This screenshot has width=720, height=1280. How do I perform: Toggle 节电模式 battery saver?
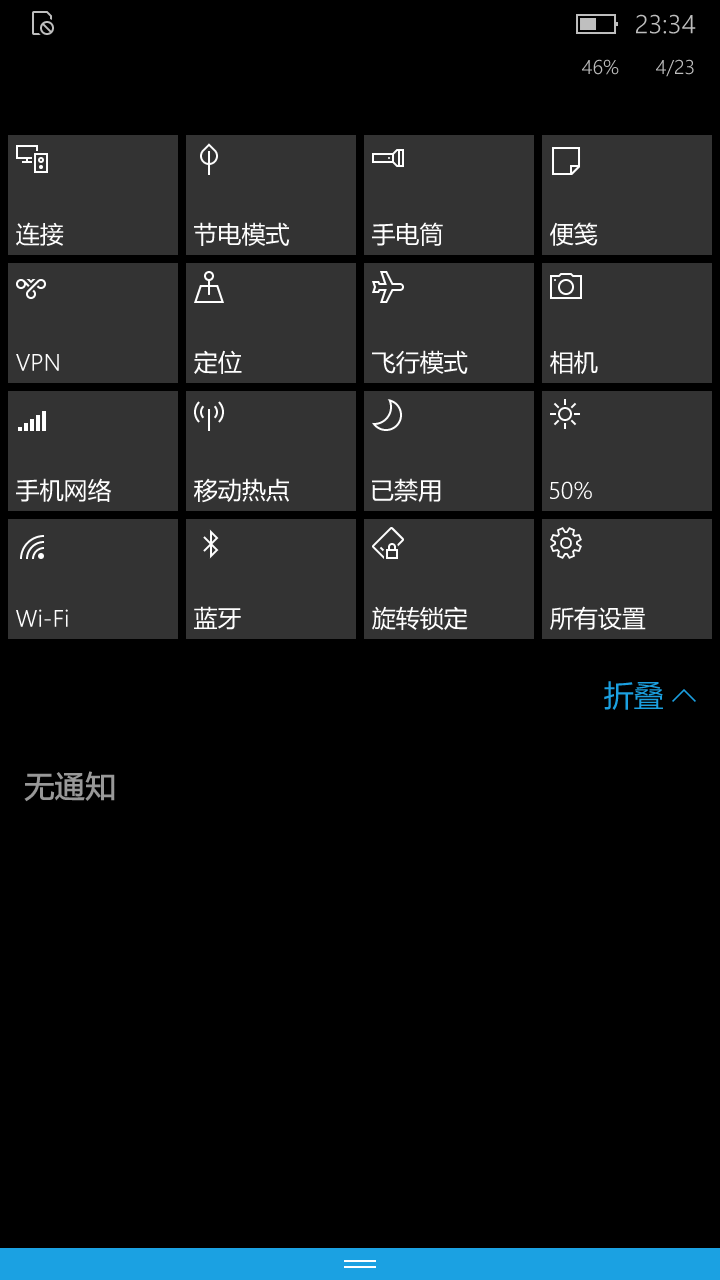pos(271,195)
